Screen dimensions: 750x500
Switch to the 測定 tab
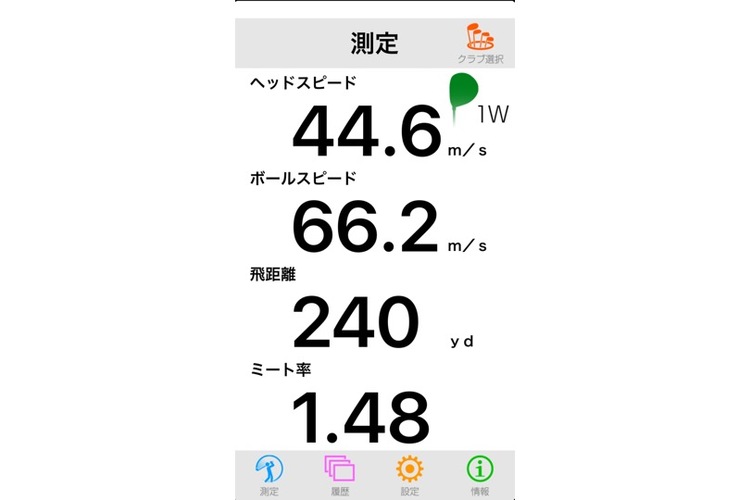click(x=269, y=474)
